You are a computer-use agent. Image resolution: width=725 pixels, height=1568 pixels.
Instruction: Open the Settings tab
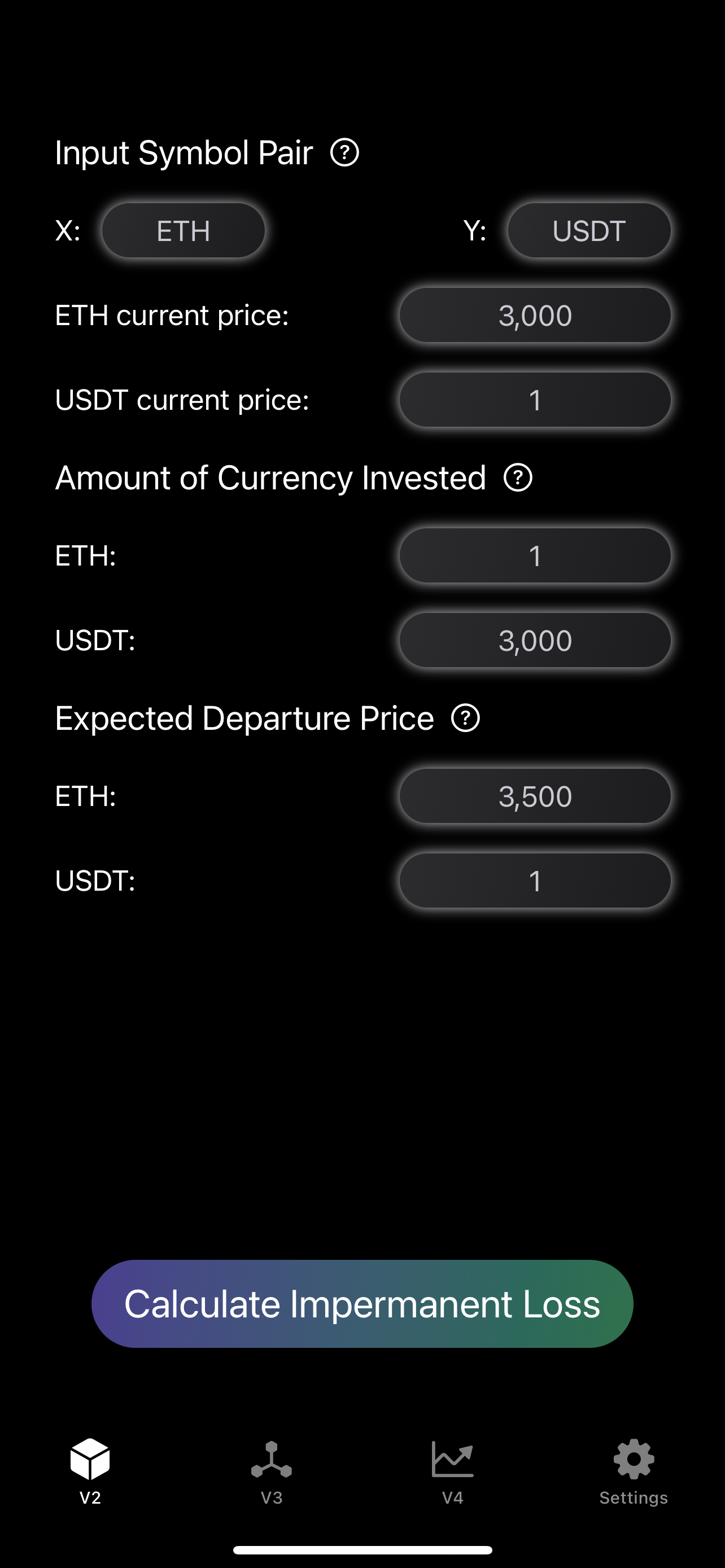634,1472
